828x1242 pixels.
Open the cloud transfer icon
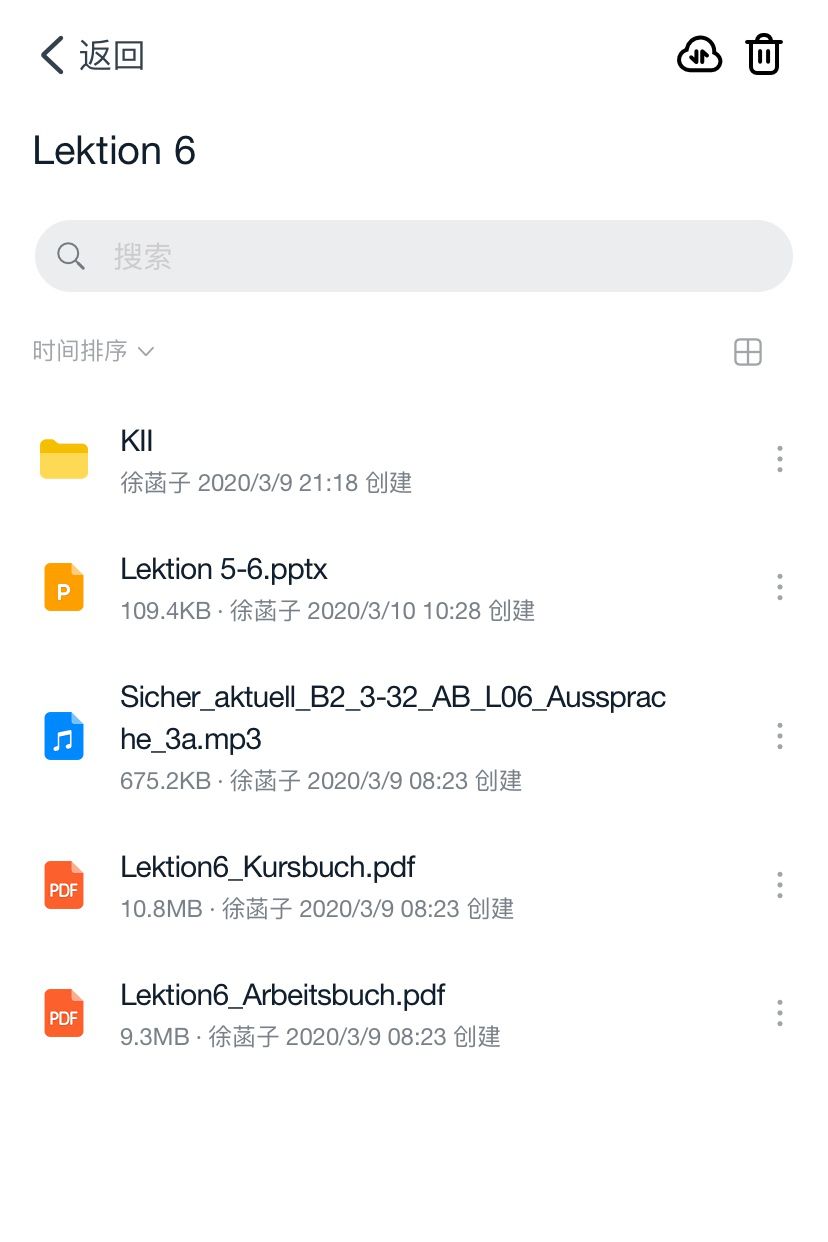699,55
